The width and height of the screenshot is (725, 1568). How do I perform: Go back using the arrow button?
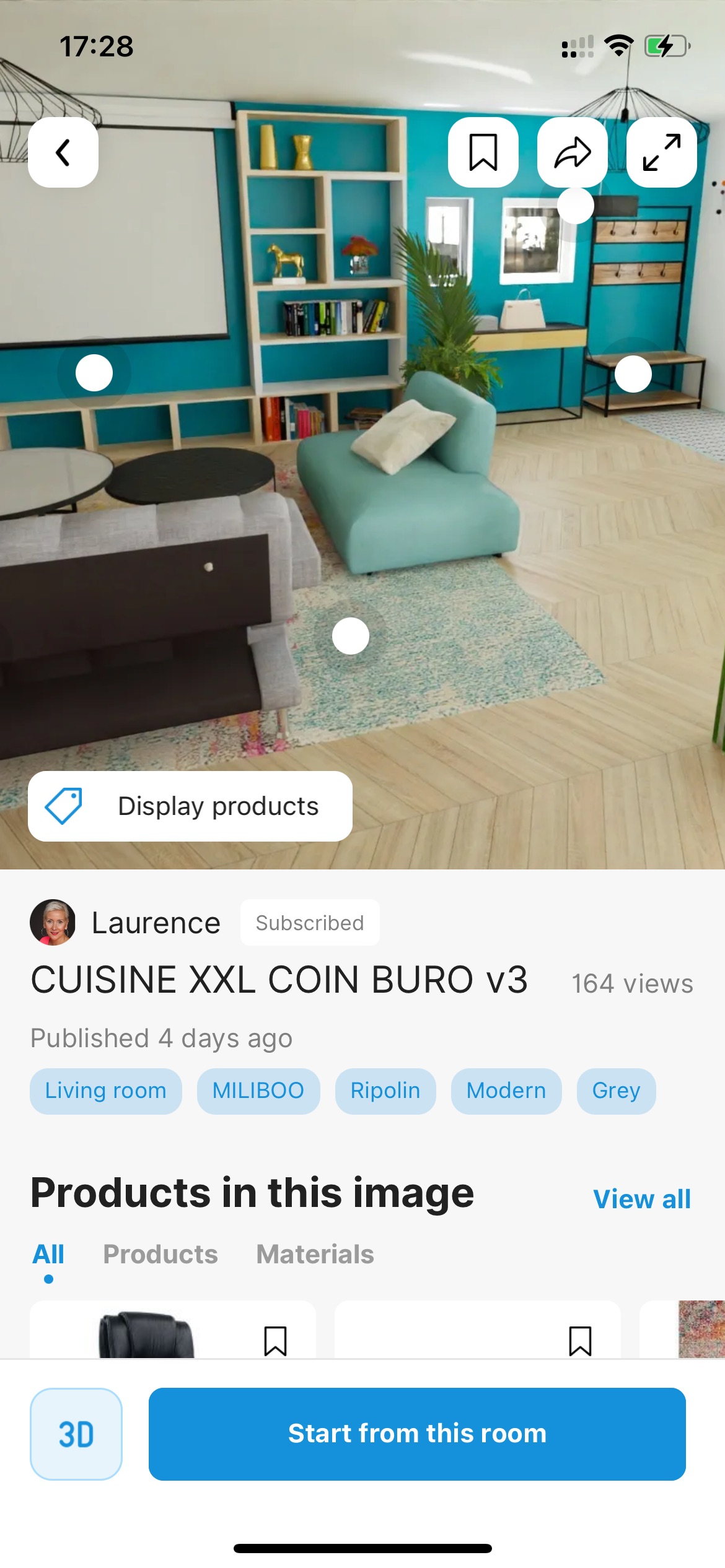point(63,152)
